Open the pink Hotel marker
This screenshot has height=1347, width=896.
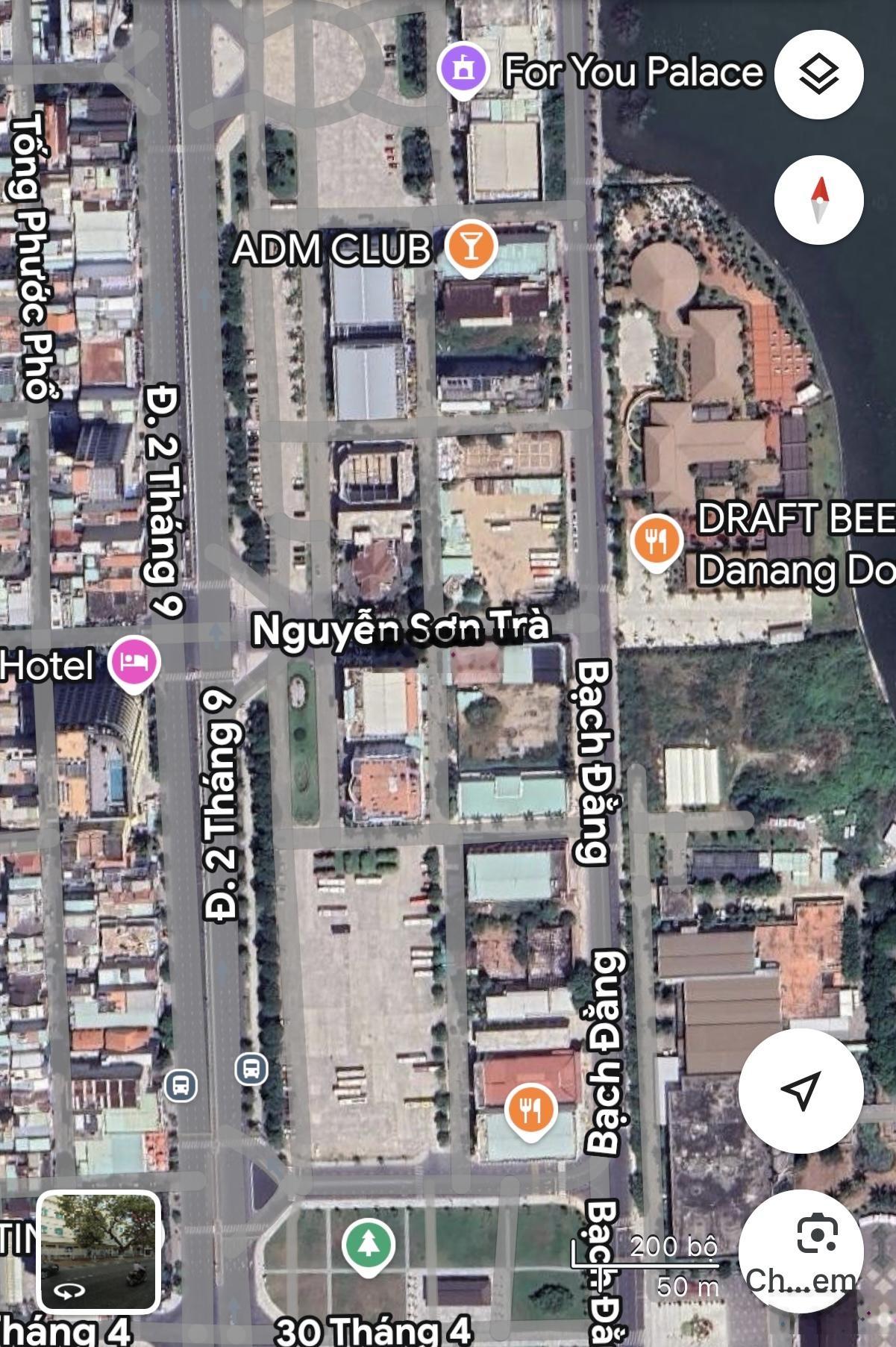135,663
